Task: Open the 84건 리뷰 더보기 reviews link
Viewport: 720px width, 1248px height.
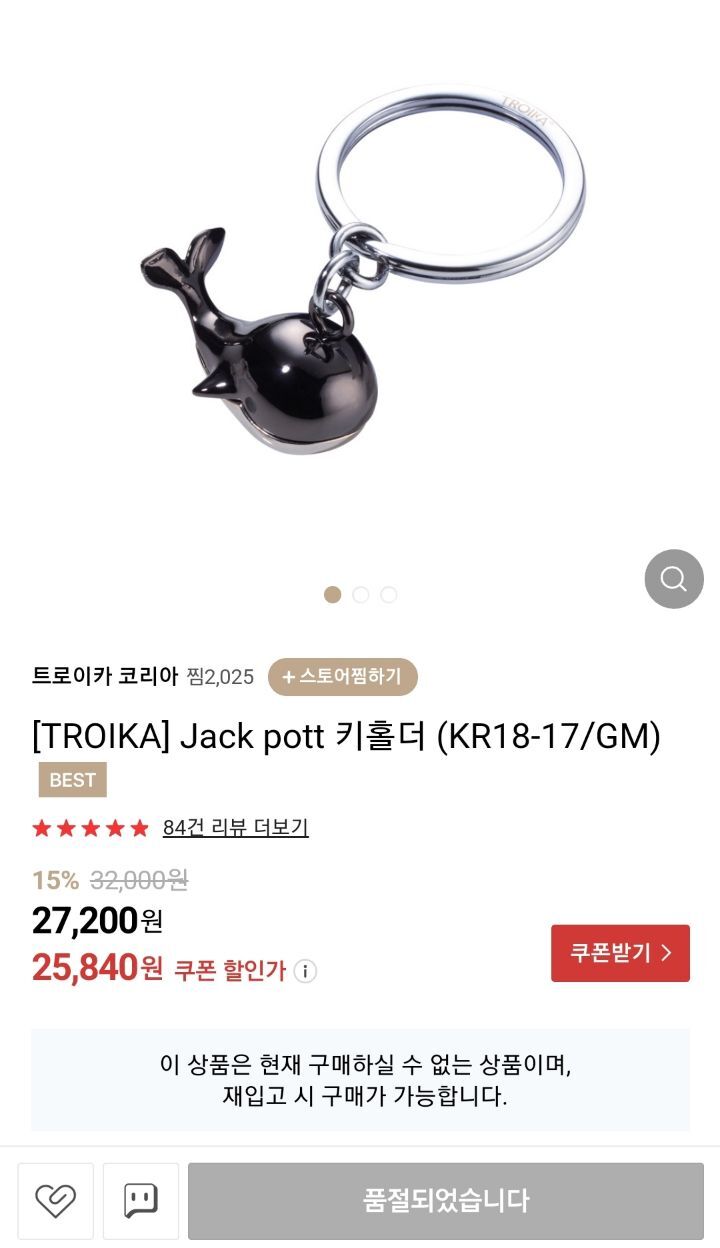Action: (236, 828)
